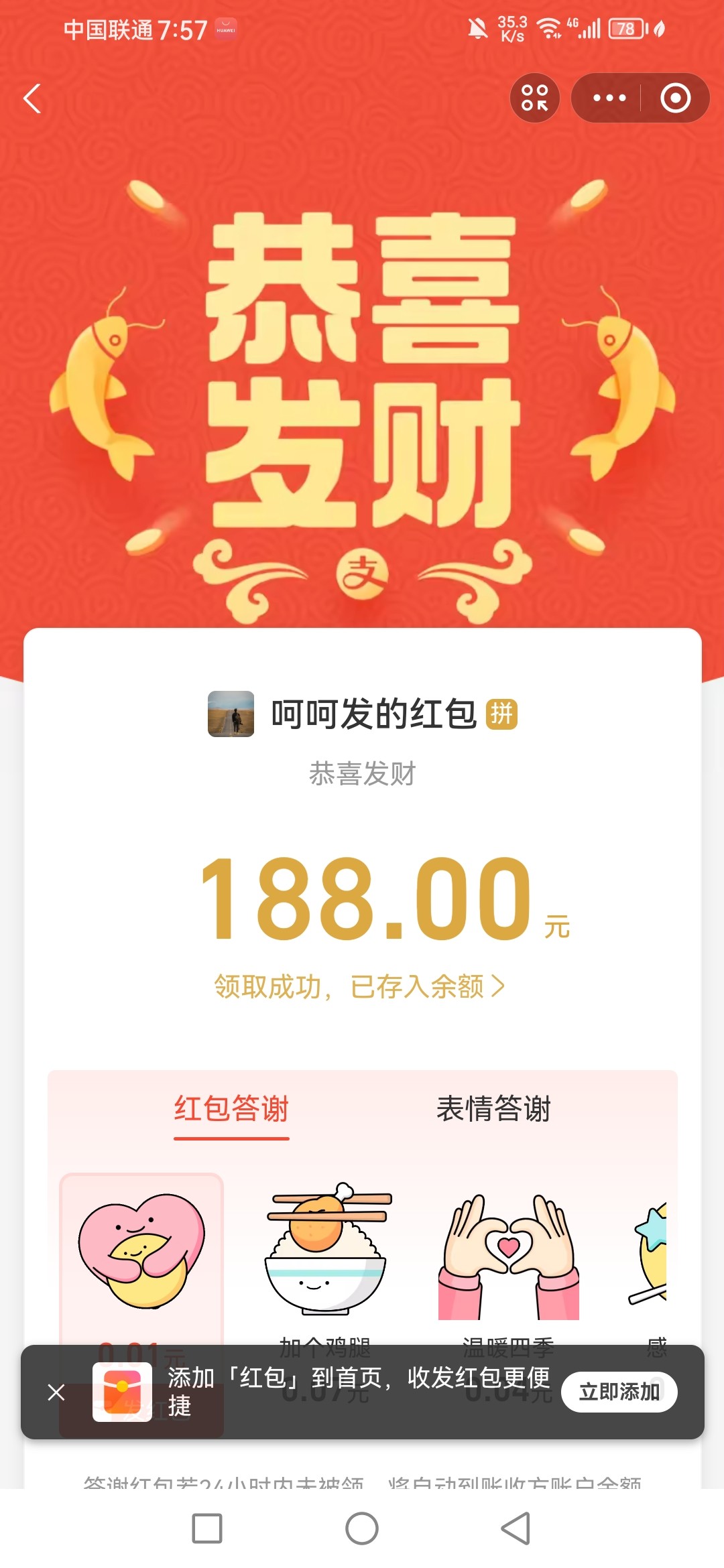724x1568 pixels.
Task: Switch to the 表情答谢 tab
Action: point(493,1109)
